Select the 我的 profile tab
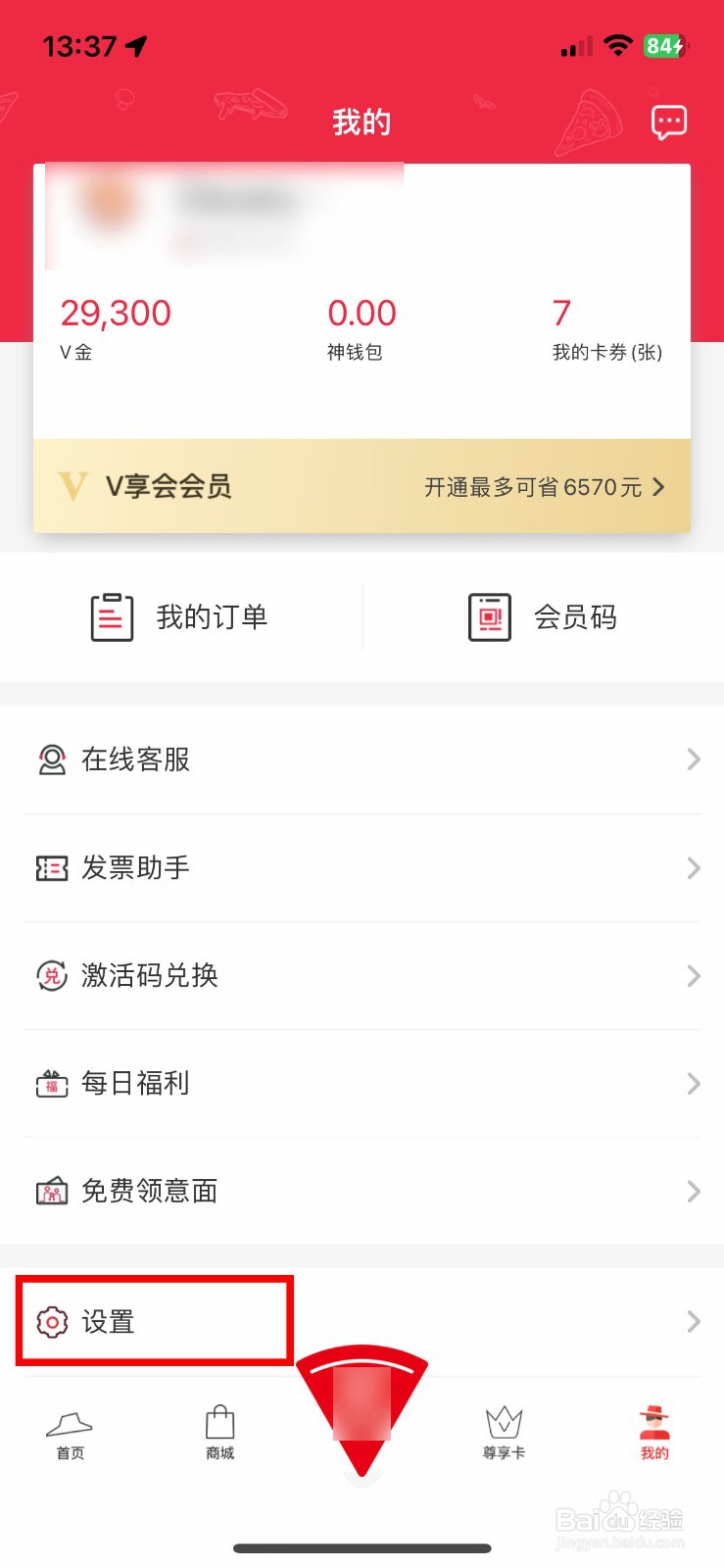 (x=652, y=1431)
